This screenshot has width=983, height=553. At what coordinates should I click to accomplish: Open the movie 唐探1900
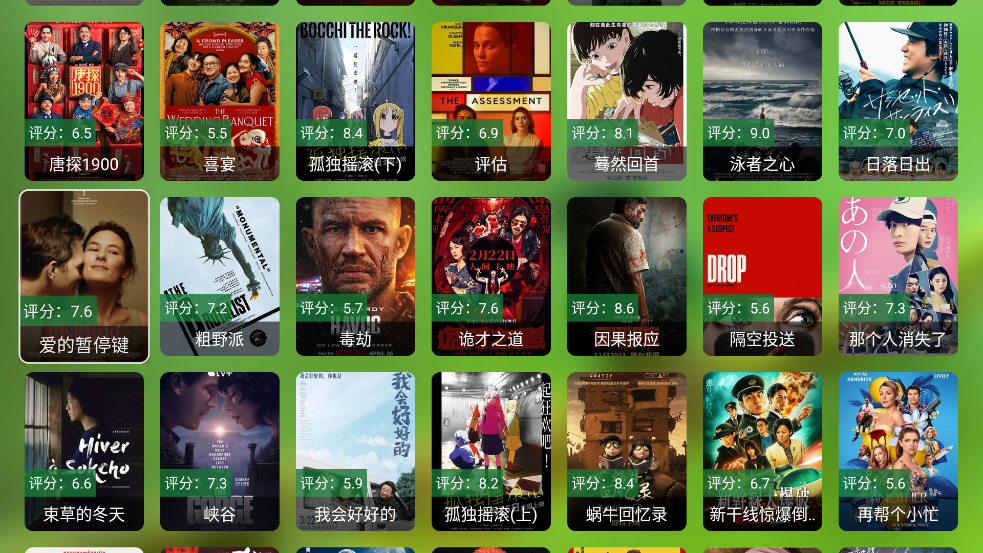(x=84, y=101)
